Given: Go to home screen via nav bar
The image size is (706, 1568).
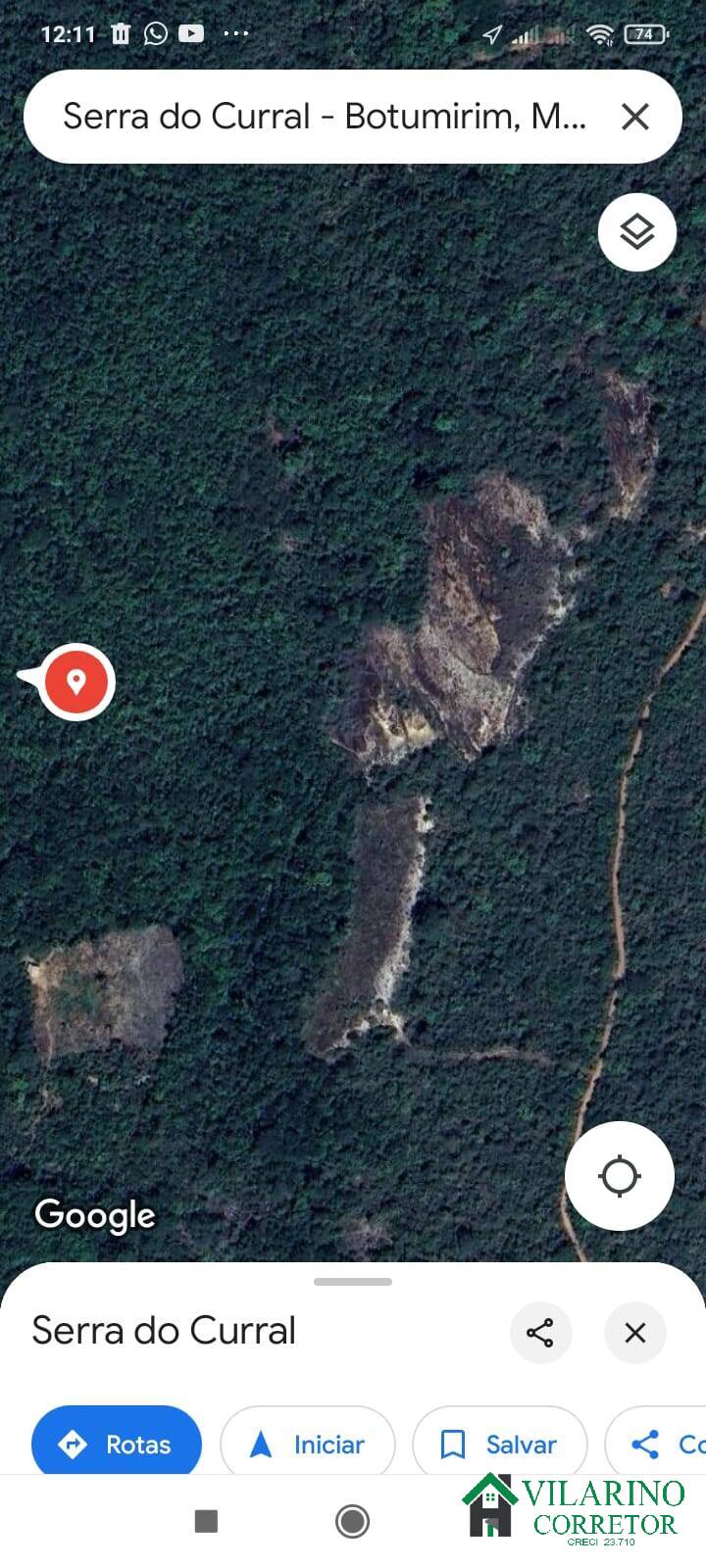Looking at the screenshot, I should point(352,1521).
